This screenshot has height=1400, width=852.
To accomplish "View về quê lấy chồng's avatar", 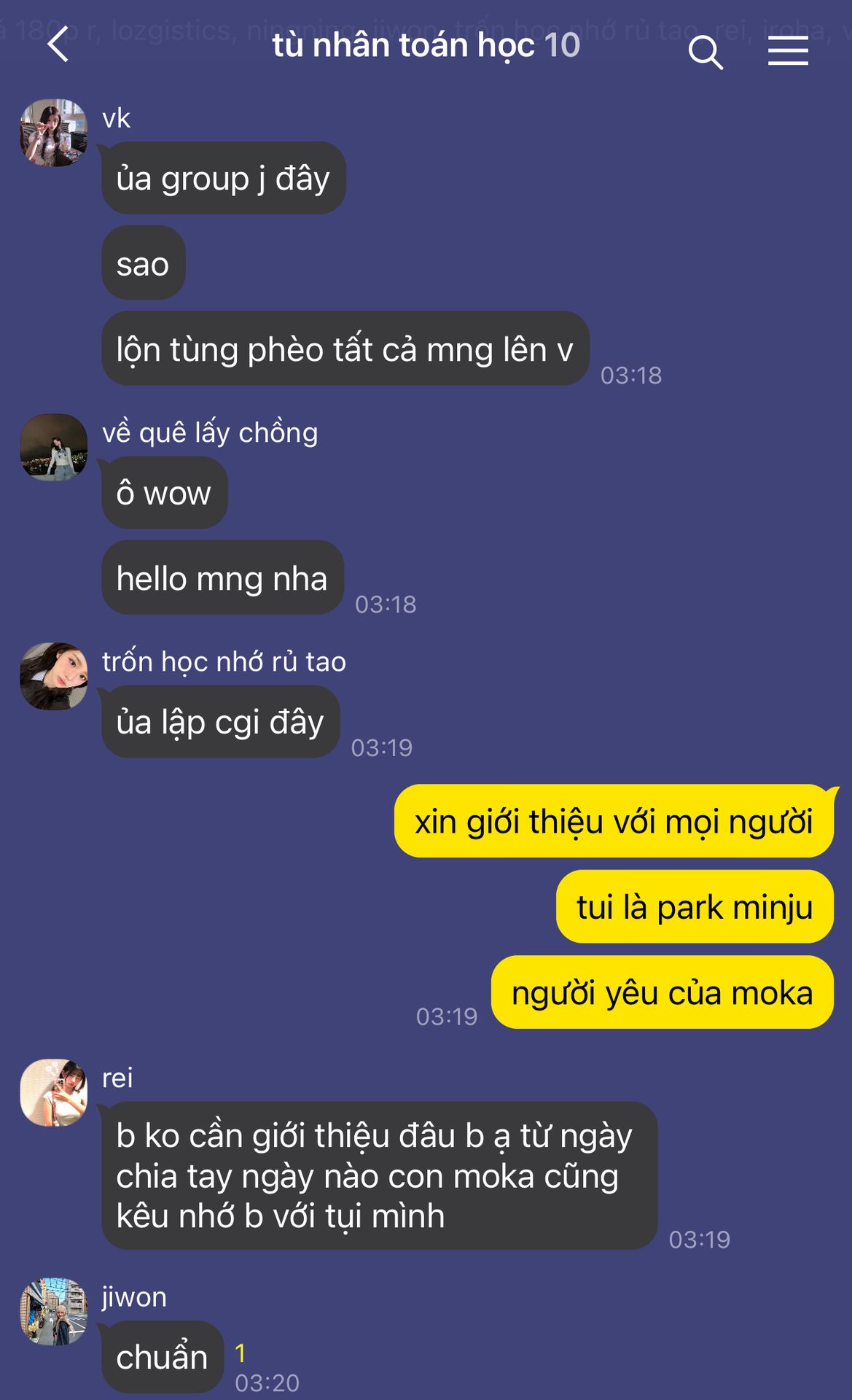I will (x=54, y=447).
